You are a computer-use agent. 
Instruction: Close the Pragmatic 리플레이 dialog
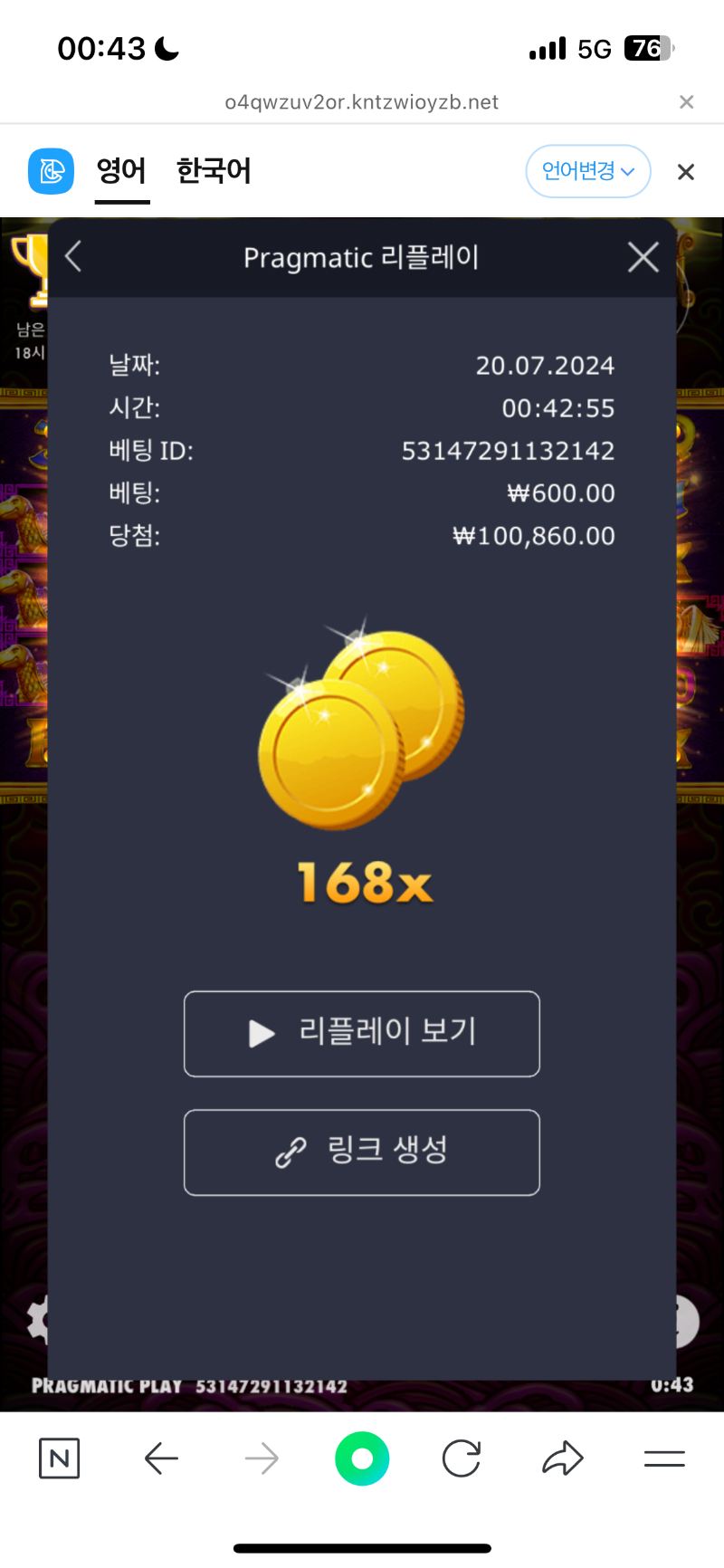pos(643,257)
